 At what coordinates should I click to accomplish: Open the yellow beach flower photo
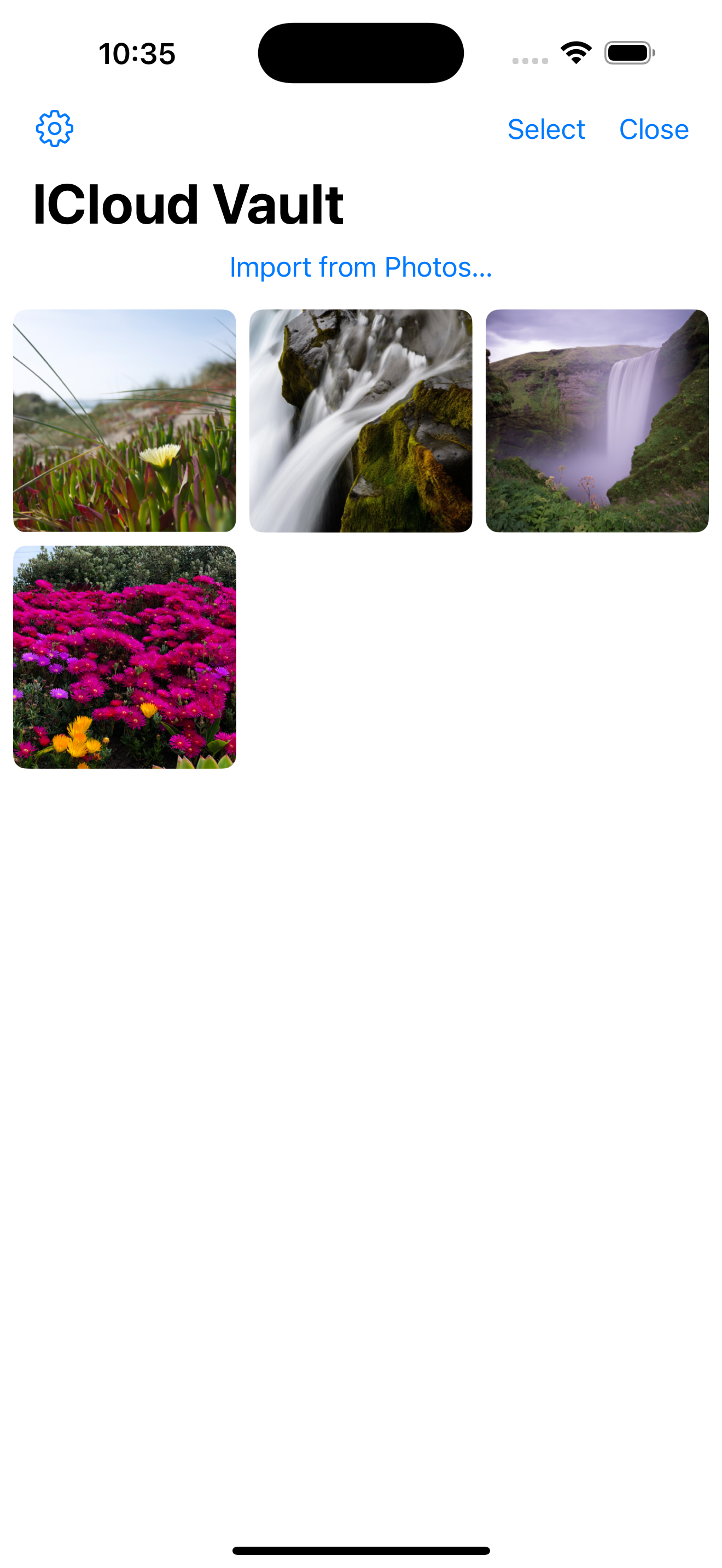click(125, 420)
